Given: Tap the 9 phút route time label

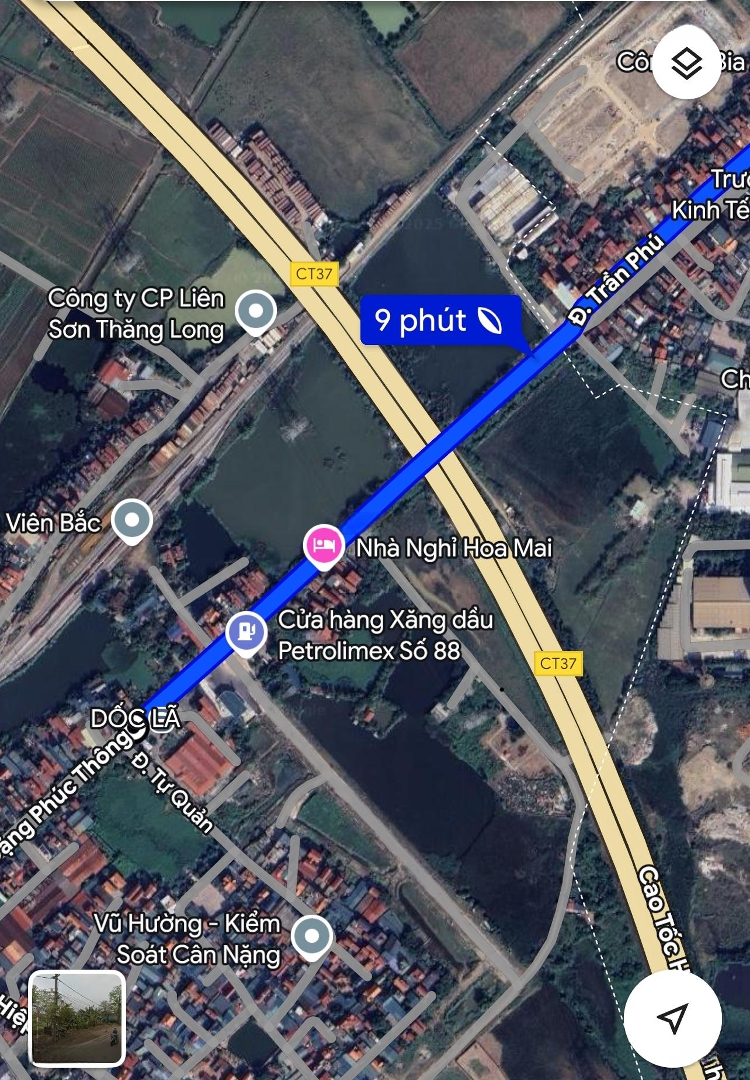Looking at the screenshot, I should (x=440, y=321).
